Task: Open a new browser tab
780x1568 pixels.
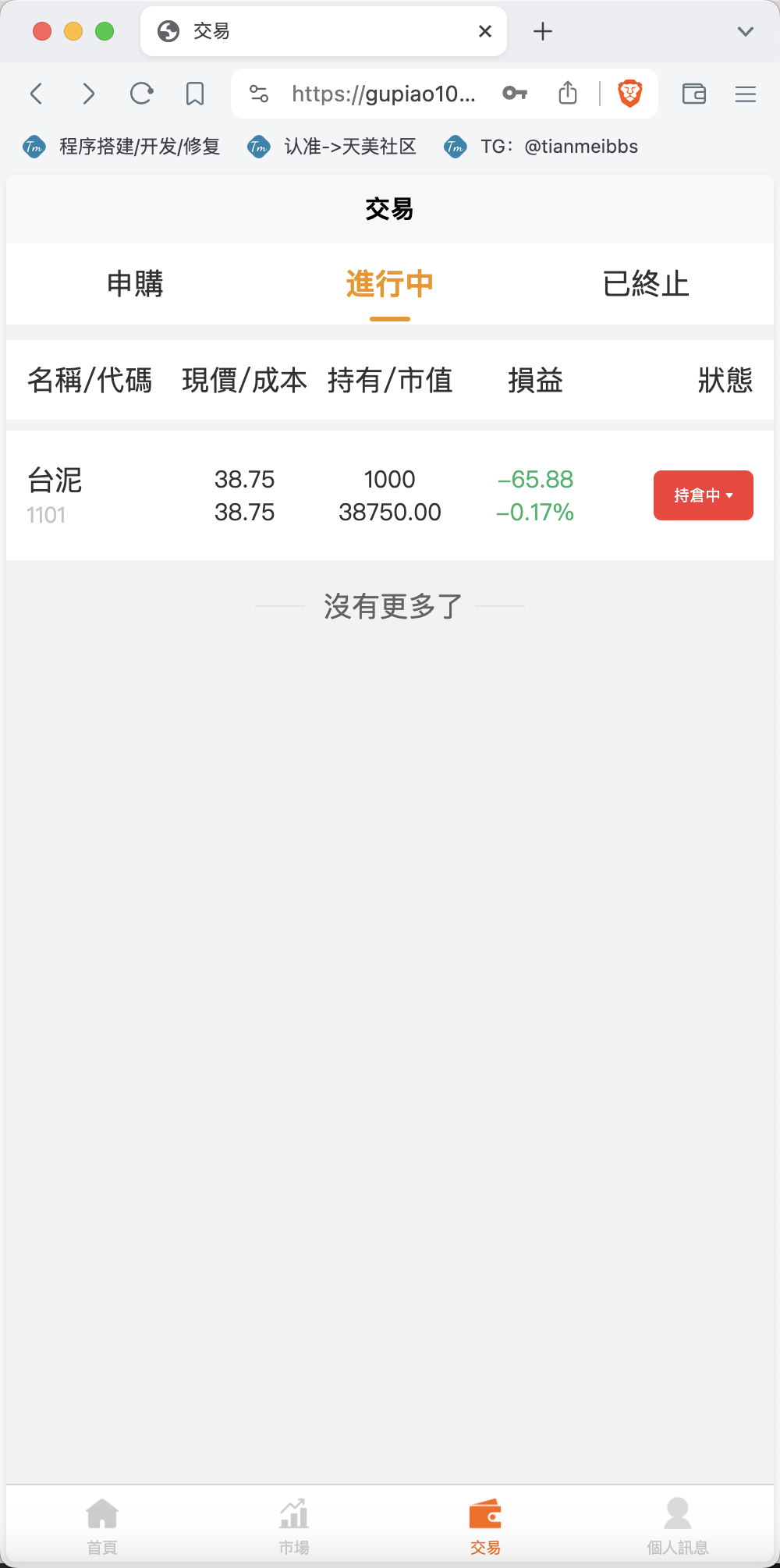Action: (x=543, y=31)
